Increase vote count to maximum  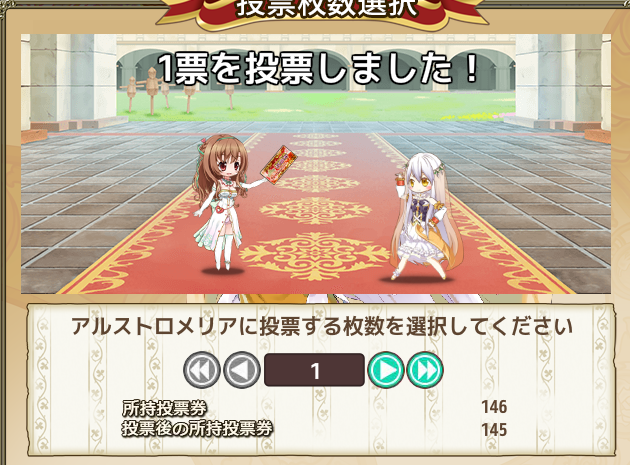425,370
